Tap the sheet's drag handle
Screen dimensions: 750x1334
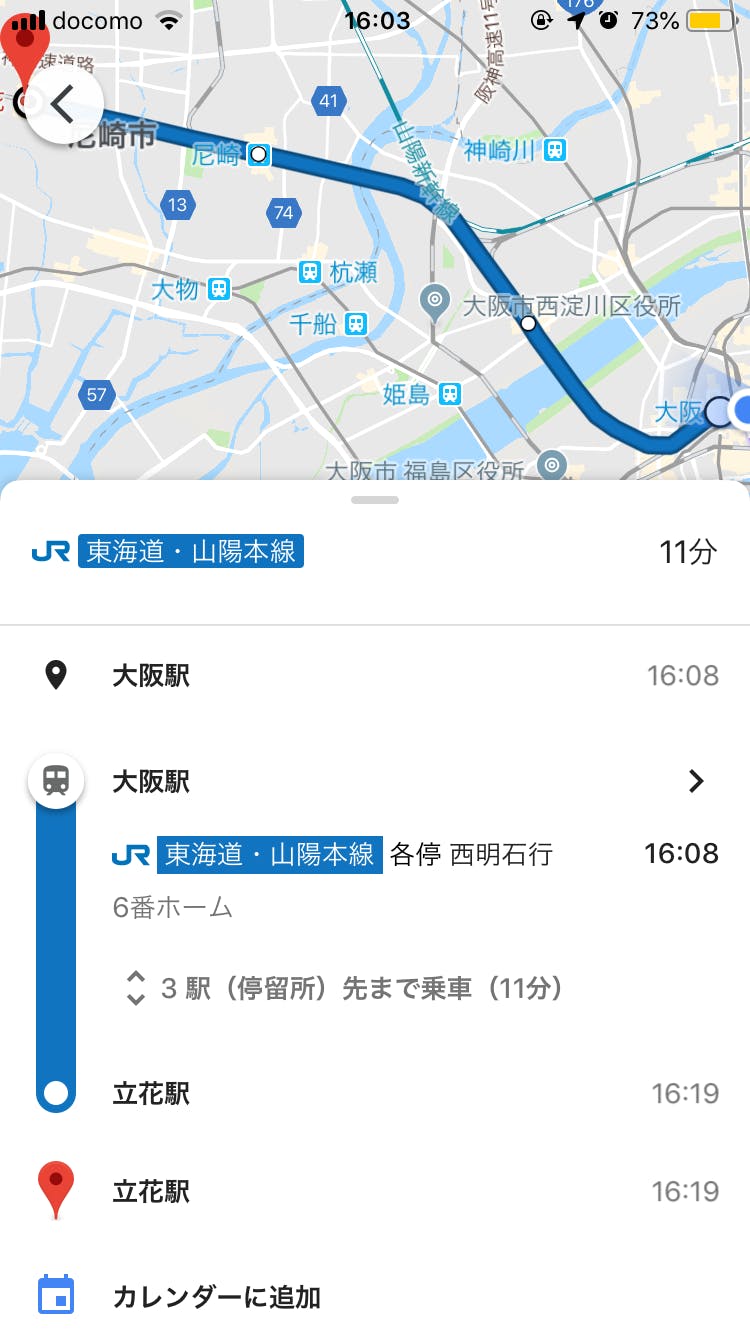375,500
